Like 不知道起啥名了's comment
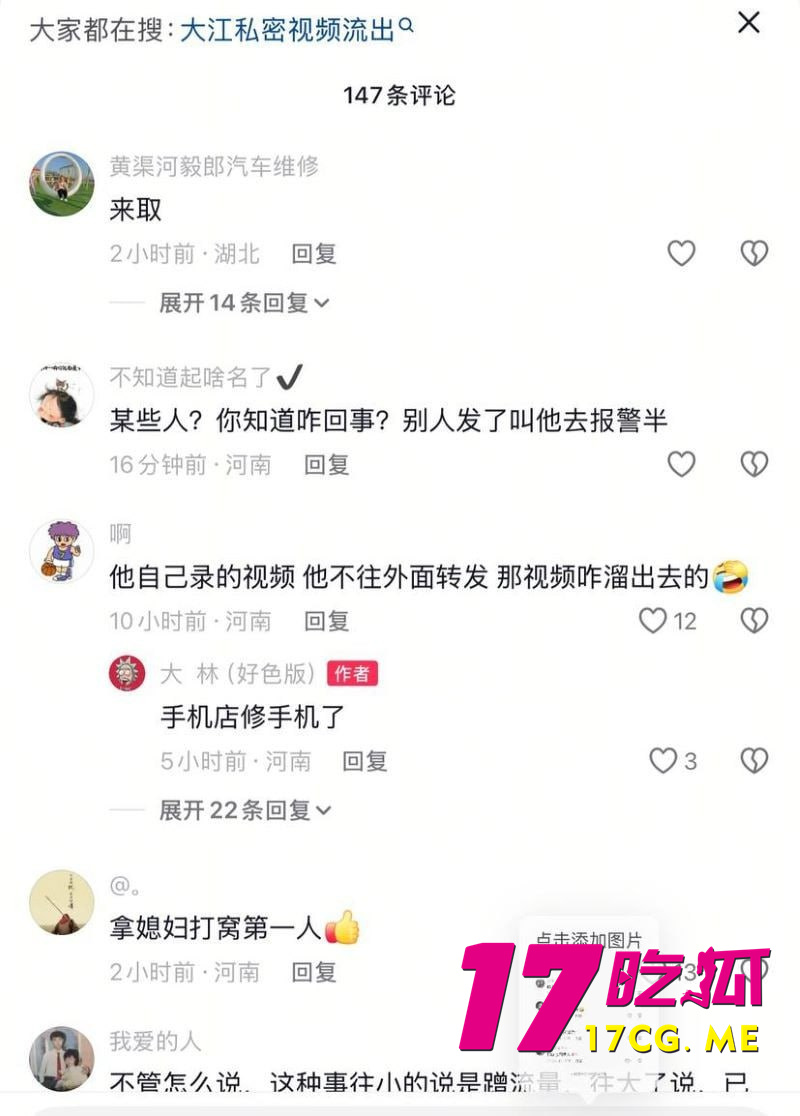 681,464
